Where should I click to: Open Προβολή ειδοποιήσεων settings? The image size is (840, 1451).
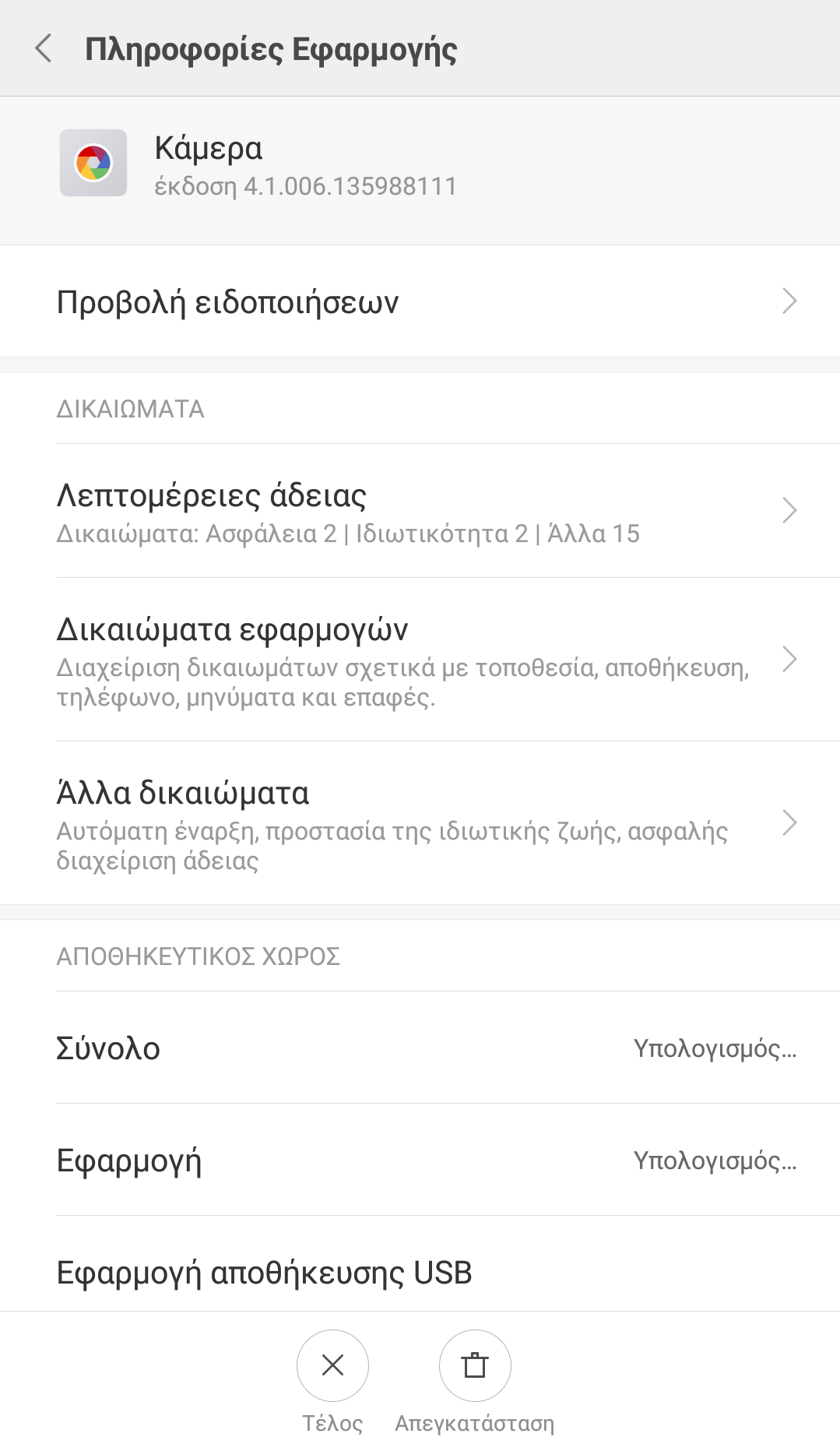pyautogui.click(x=420, y=301)
